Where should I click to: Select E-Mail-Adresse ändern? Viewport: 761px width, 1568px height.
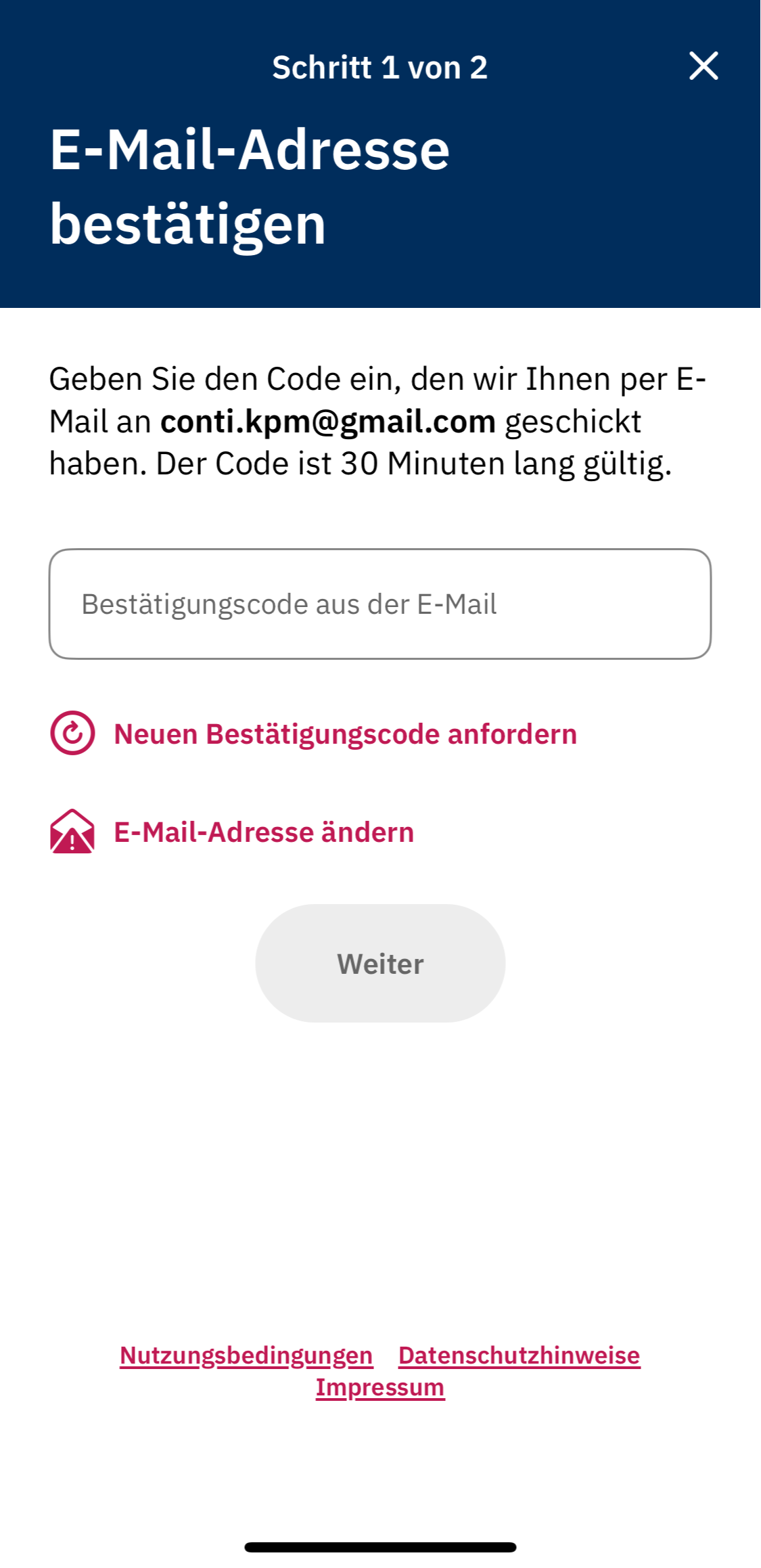(263, 832)
